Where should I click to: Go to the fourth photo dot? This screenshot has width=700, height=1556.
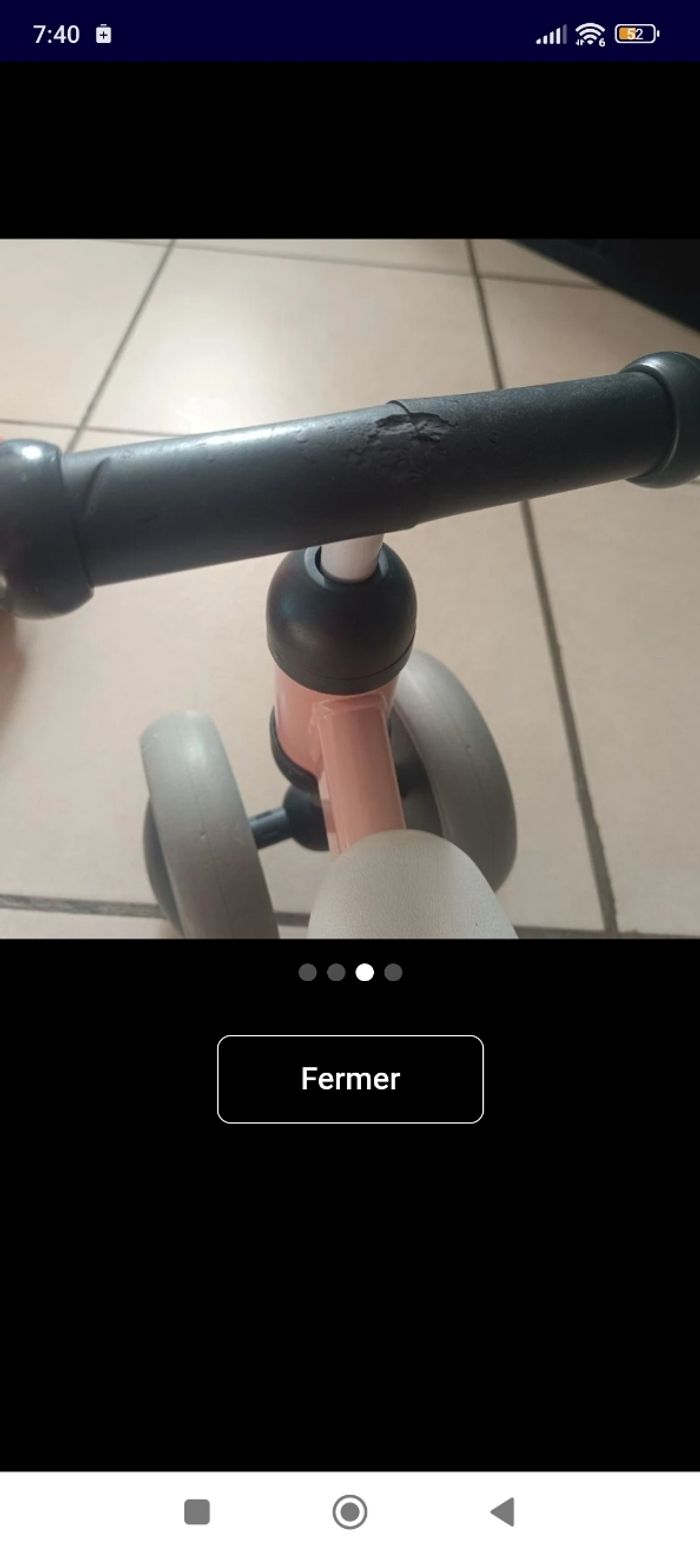(393, 972)
